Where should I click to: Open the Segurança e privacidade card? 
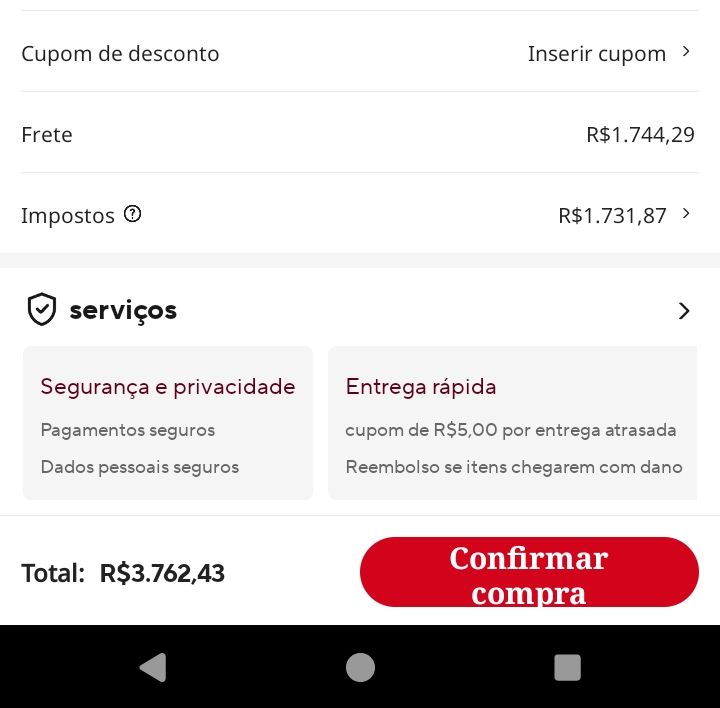168,423
